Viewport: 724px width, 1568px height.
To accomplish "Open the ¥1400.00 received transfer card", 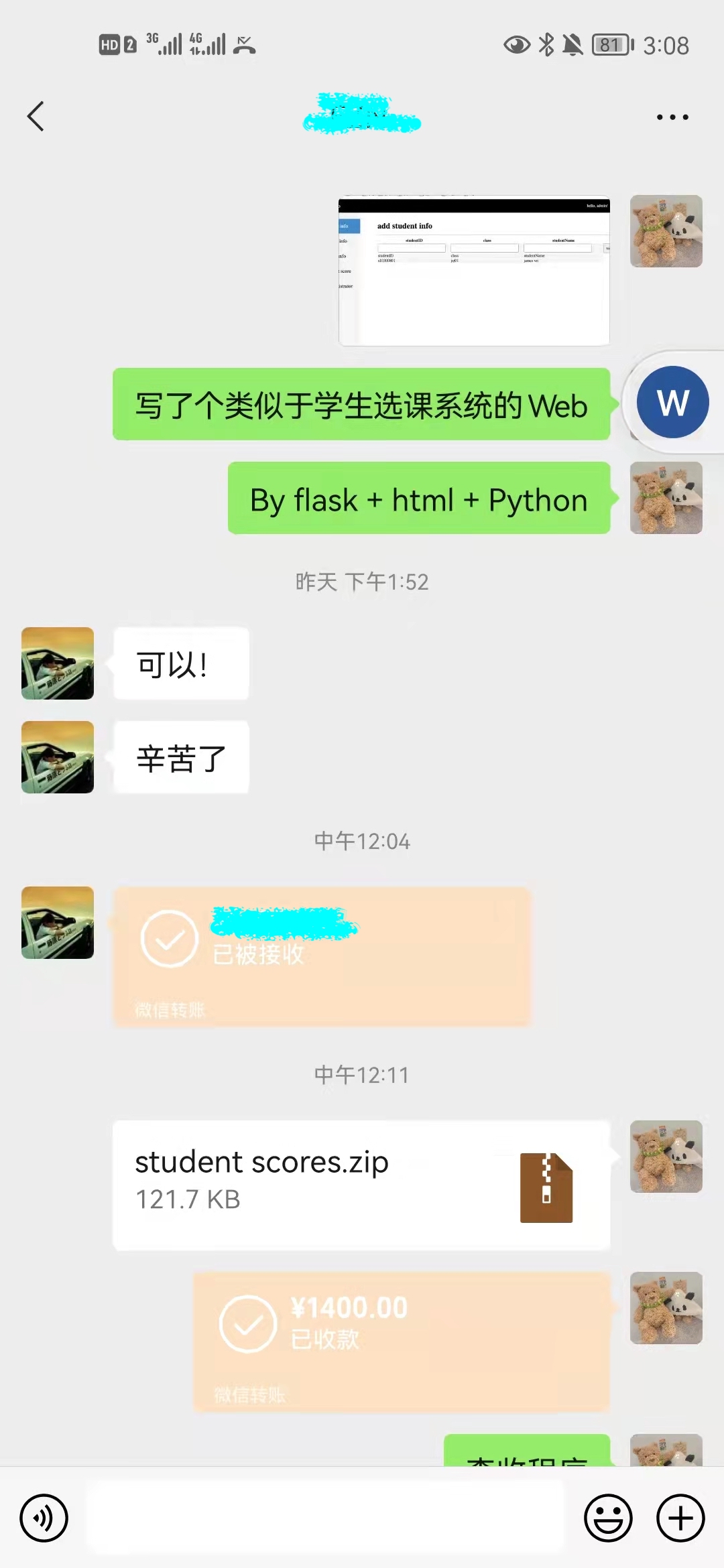I will tap(402, 1342).
